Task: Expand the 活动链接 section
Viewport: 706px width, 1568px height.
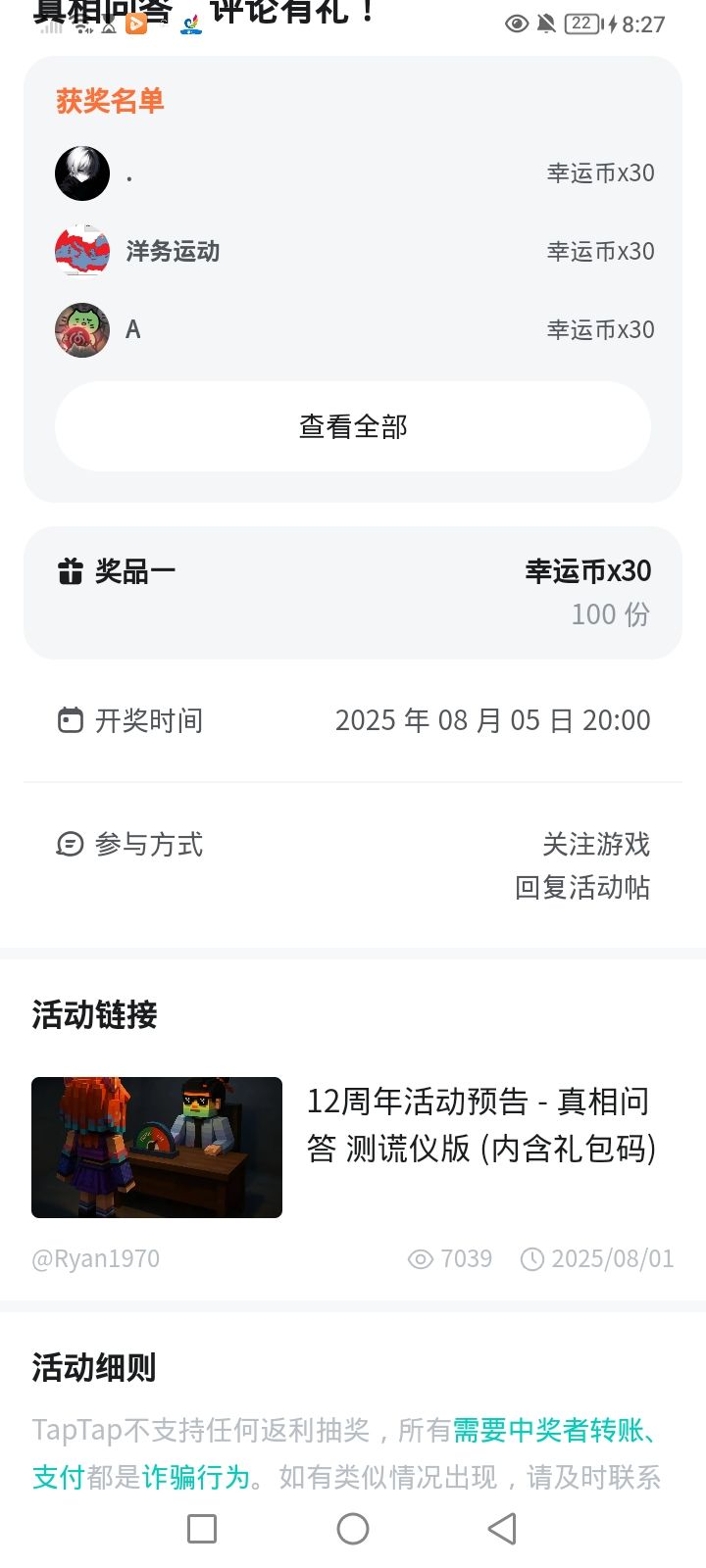Action: pos(93,1015)
